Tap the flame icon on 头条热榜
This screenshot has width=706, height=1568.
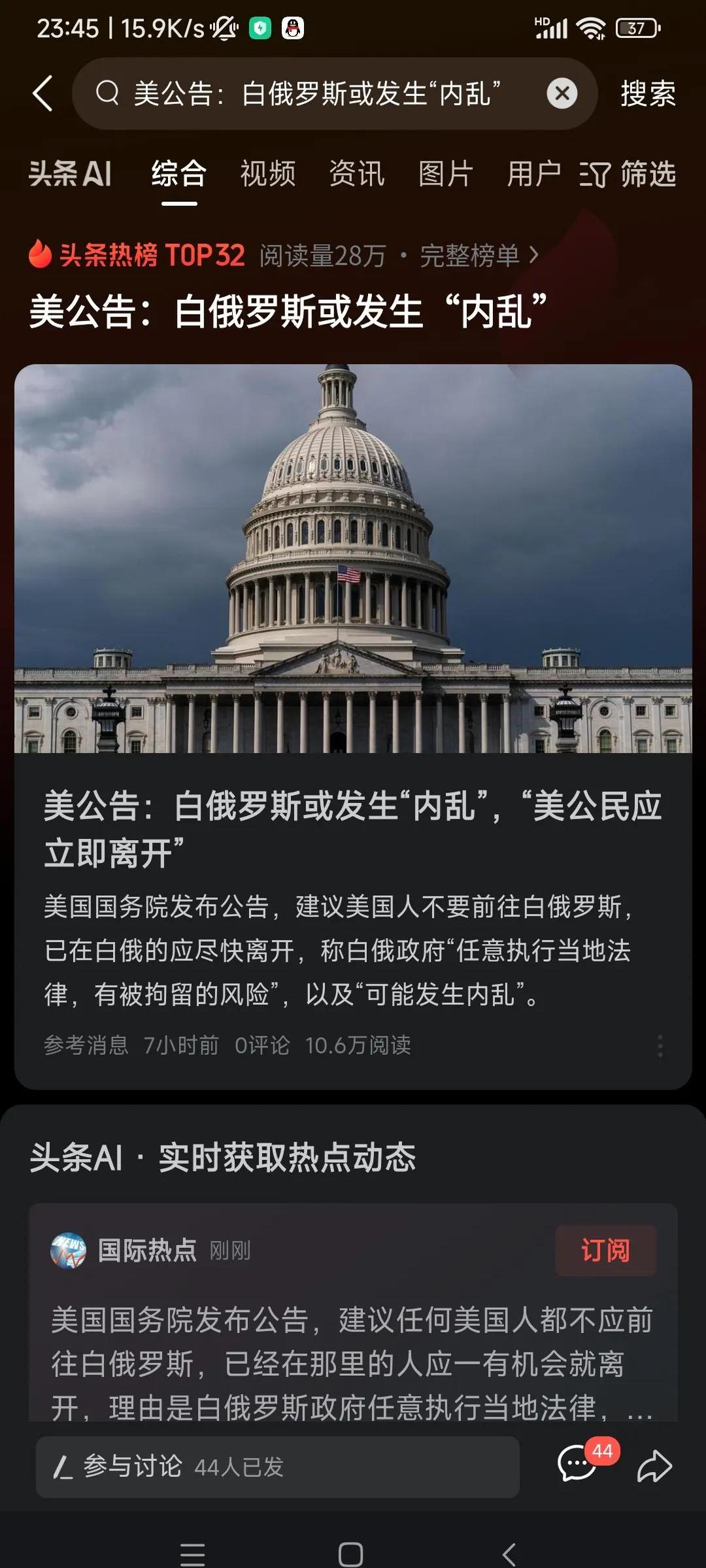[41, 256]
